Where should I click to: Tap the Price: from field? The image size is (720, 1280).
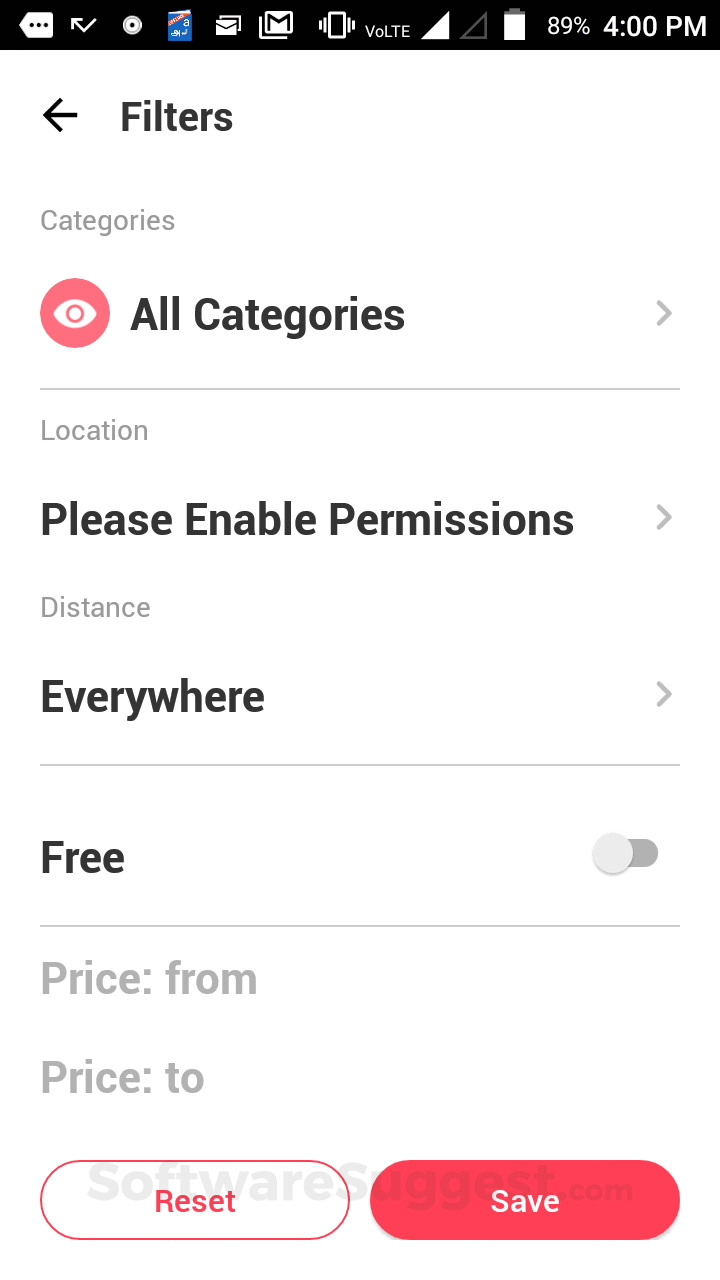point(358,979)
